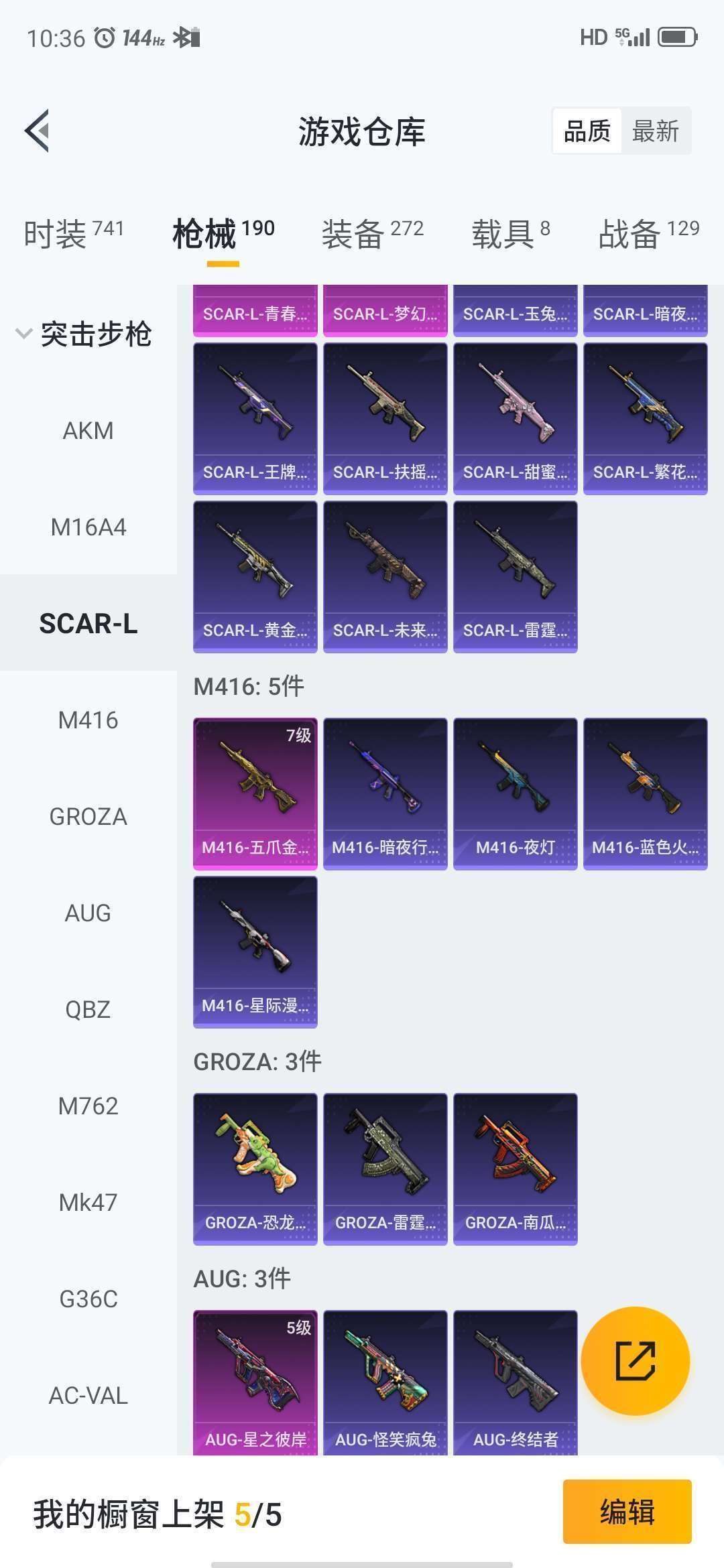This screenshot has width=724, height=1568.
Task: Open the SCAR-L-黄金 skin tile
Action: pyautogui.click(x=255, y=577)
